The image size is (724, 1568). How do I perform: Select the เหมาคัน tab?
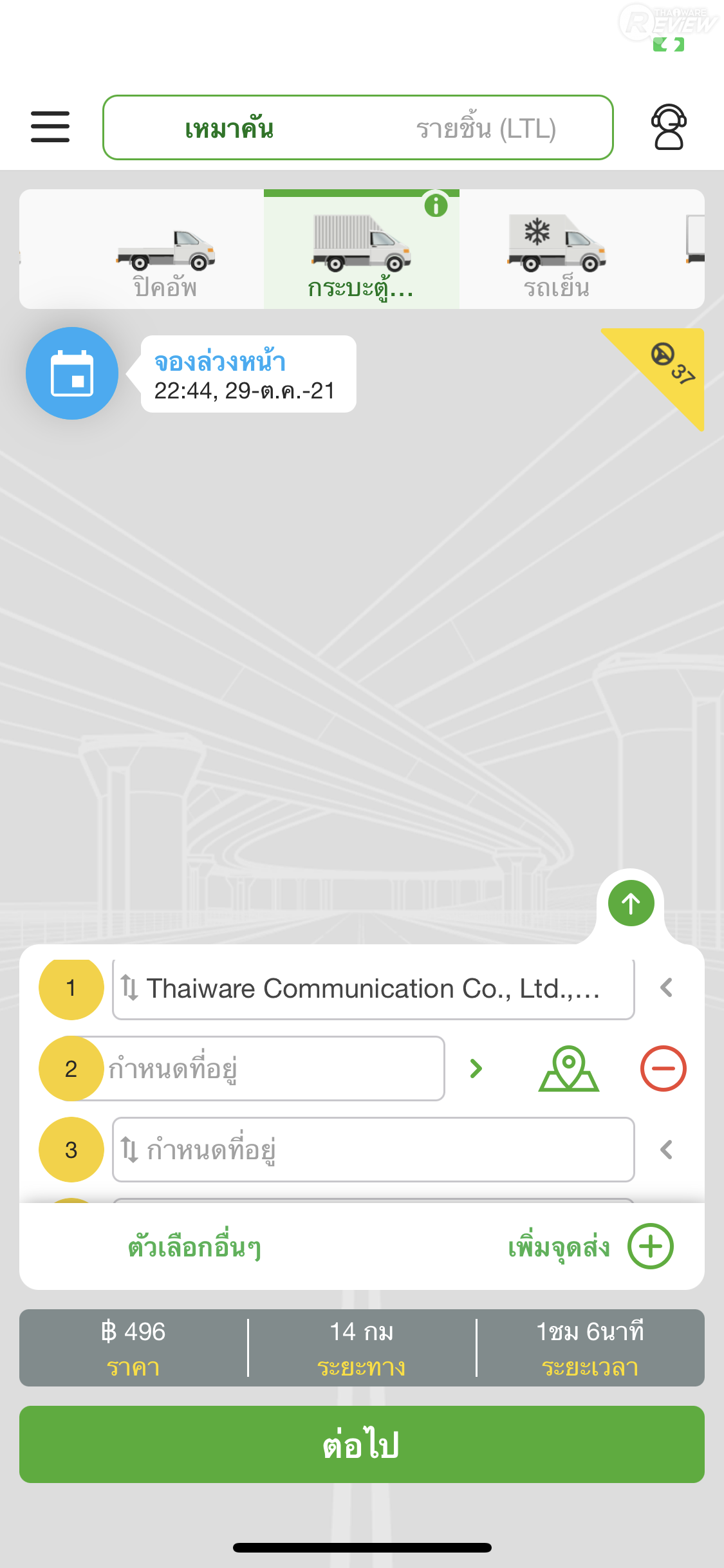(x=229, y=128)
